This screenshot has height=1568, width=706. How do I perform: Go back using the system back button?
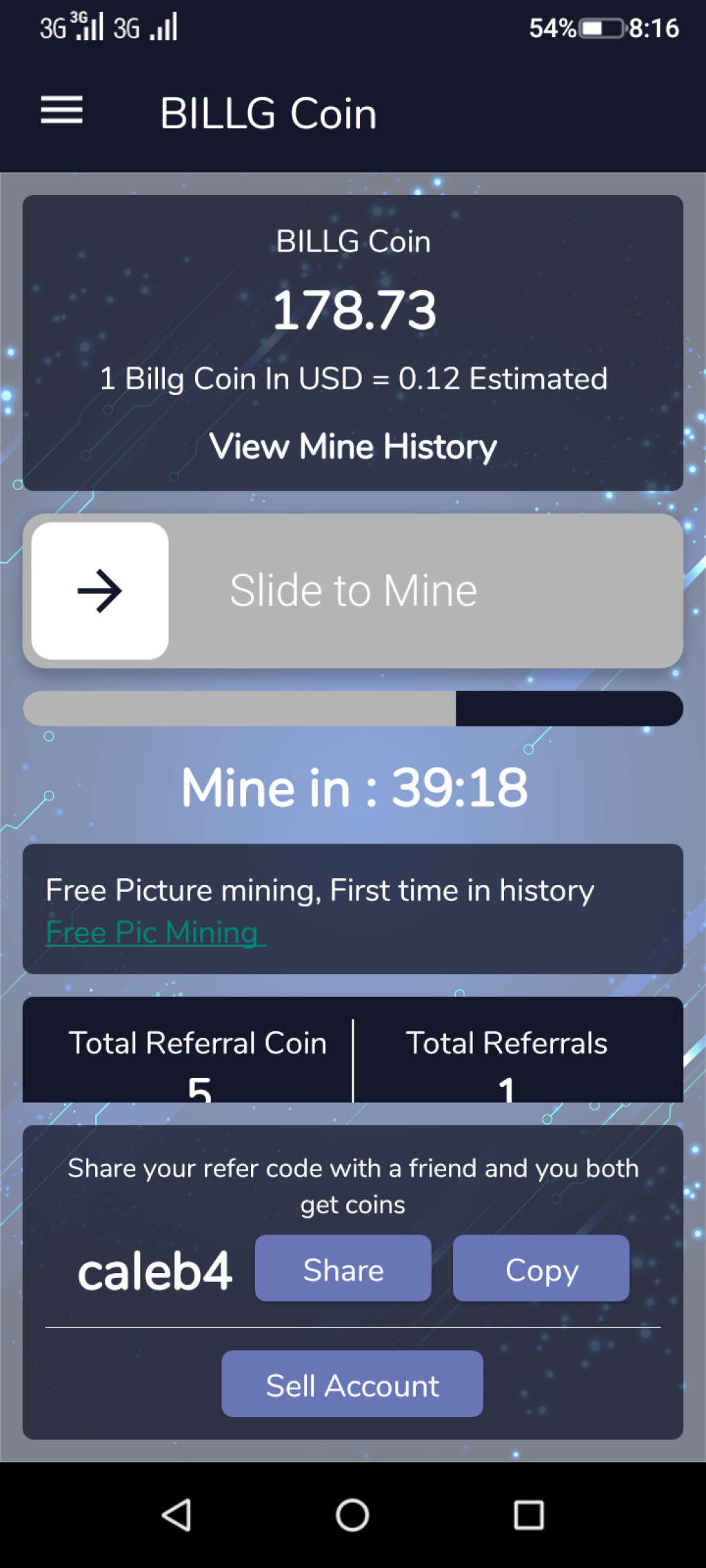click(x=176, y=1516)
